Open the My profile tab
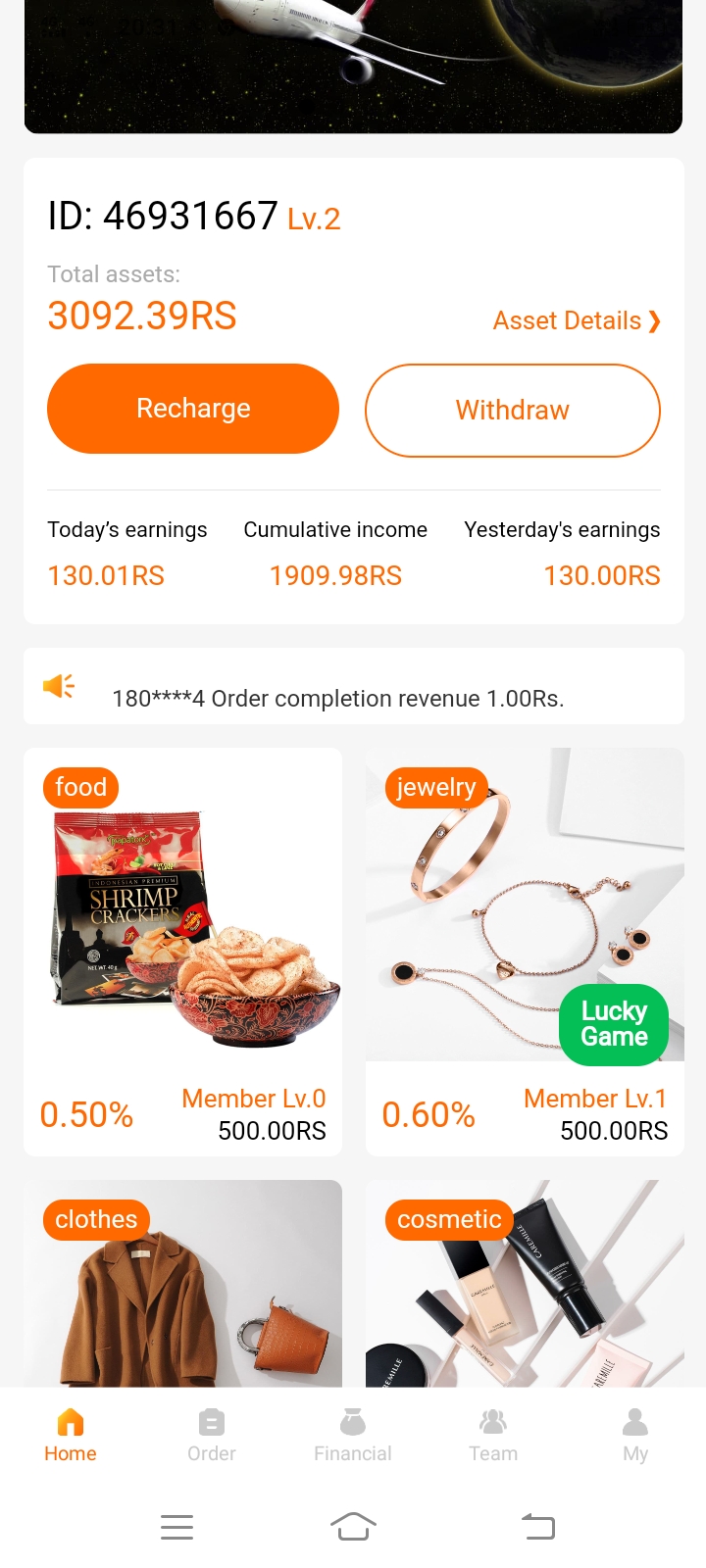The height and width of the screenshot is (1568, 706). 635,1436
